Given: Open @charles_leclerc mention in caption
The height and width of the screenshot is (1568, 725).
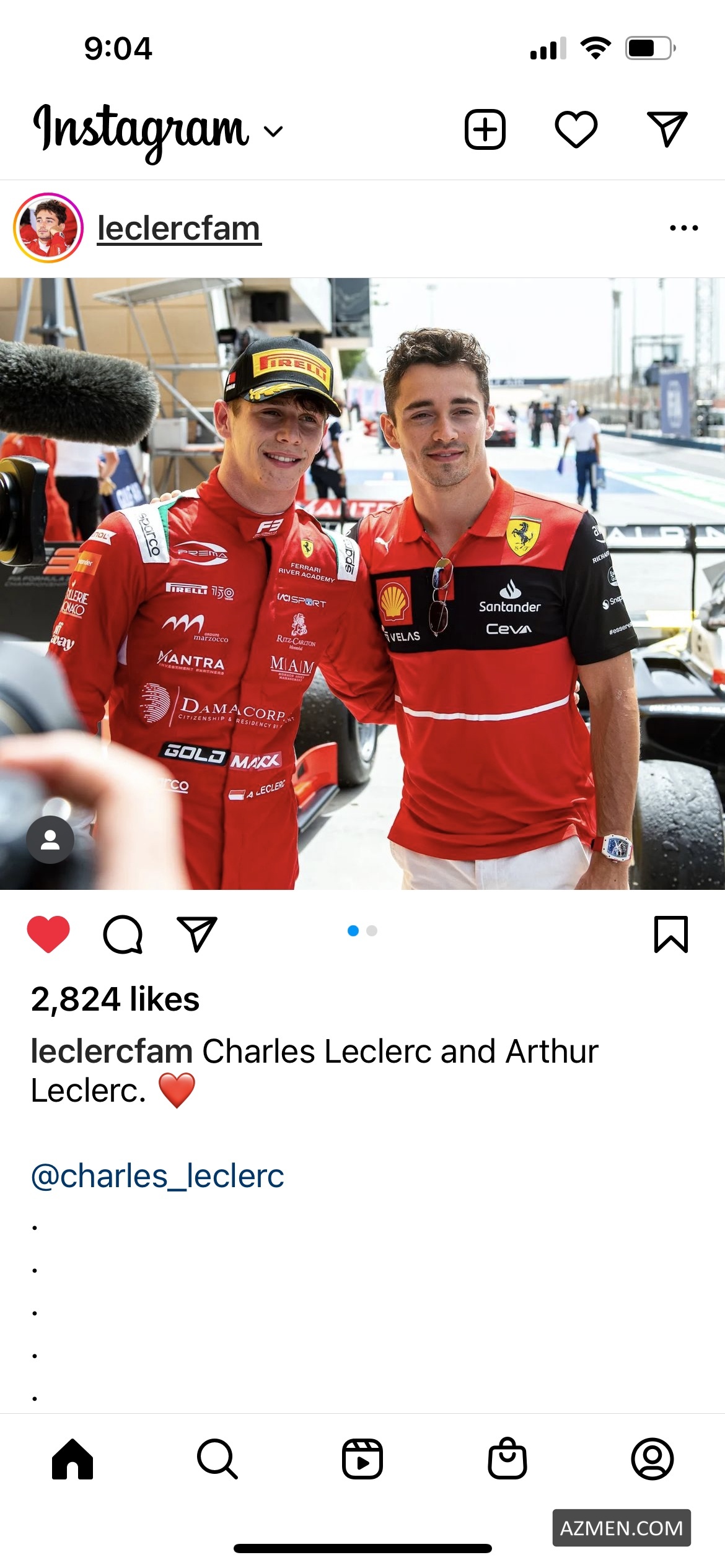Looking at the screenshot, I should pos(157,1175).
